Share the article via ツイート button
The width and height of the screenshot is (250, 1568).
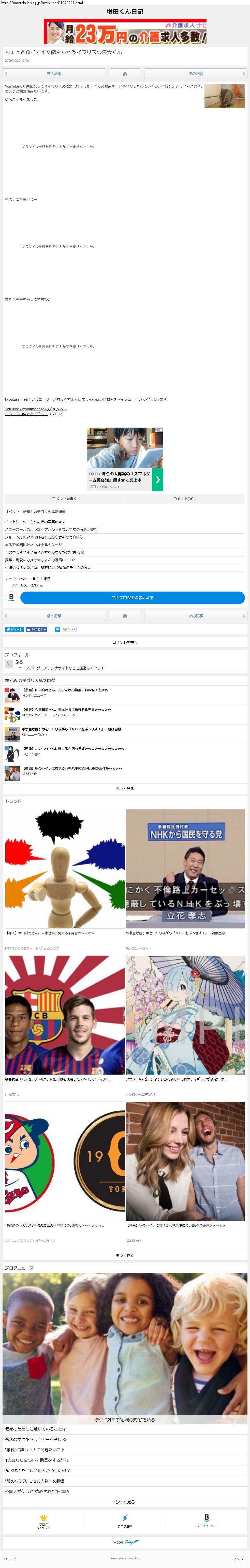pyautogui.click(x=14, y=629)
